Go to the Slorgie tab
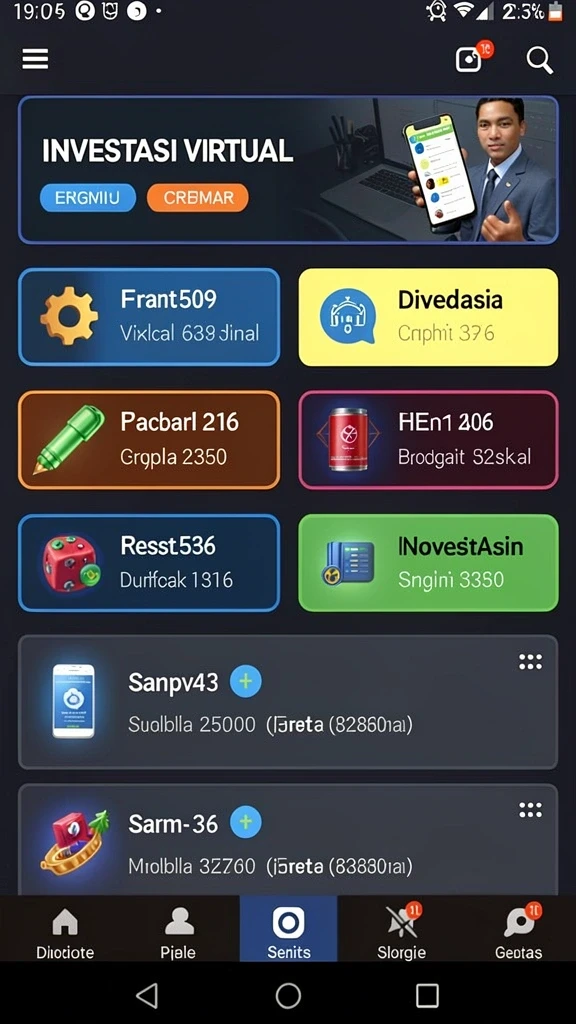Screen dimensions: 576x1024 402,931
